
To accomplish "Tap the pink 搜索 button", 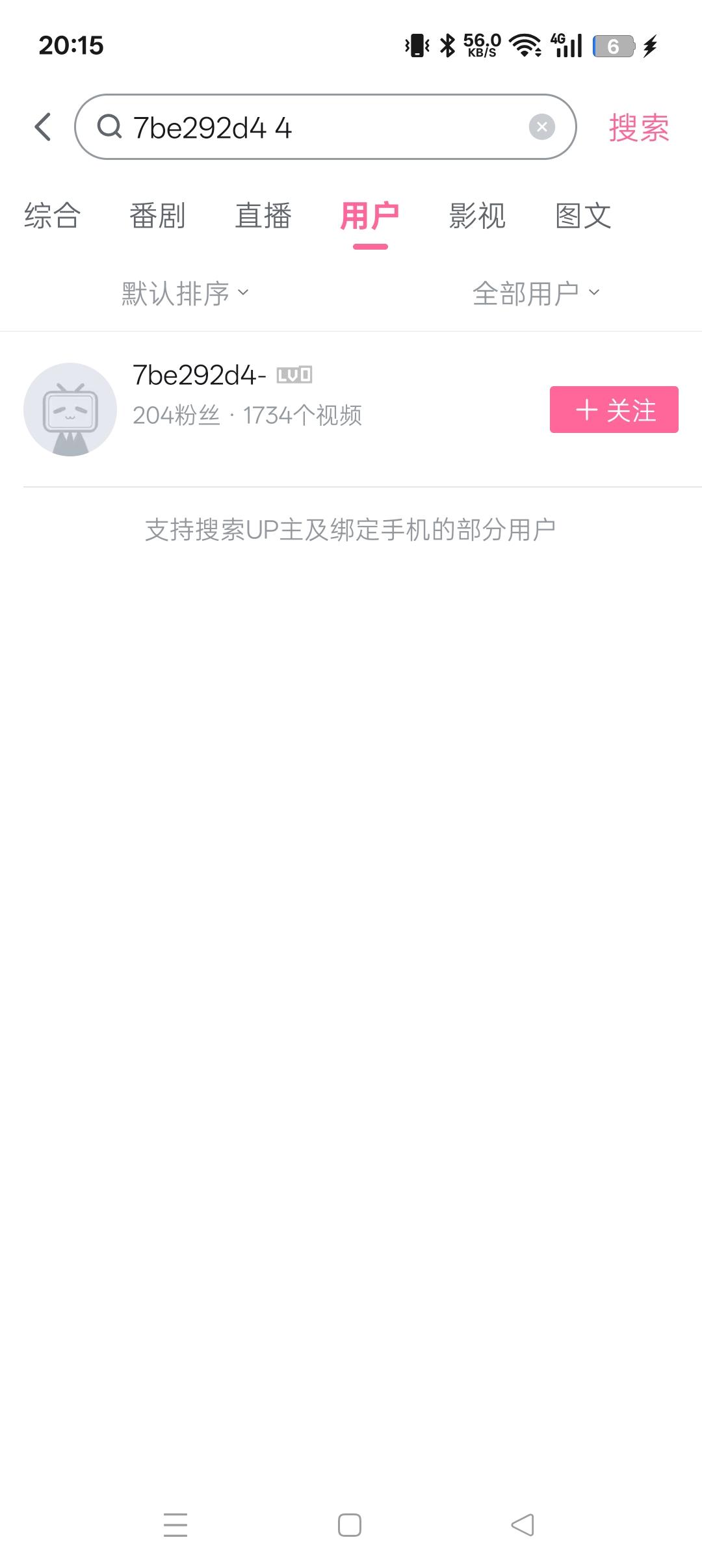I will click(x=638, y=127).
